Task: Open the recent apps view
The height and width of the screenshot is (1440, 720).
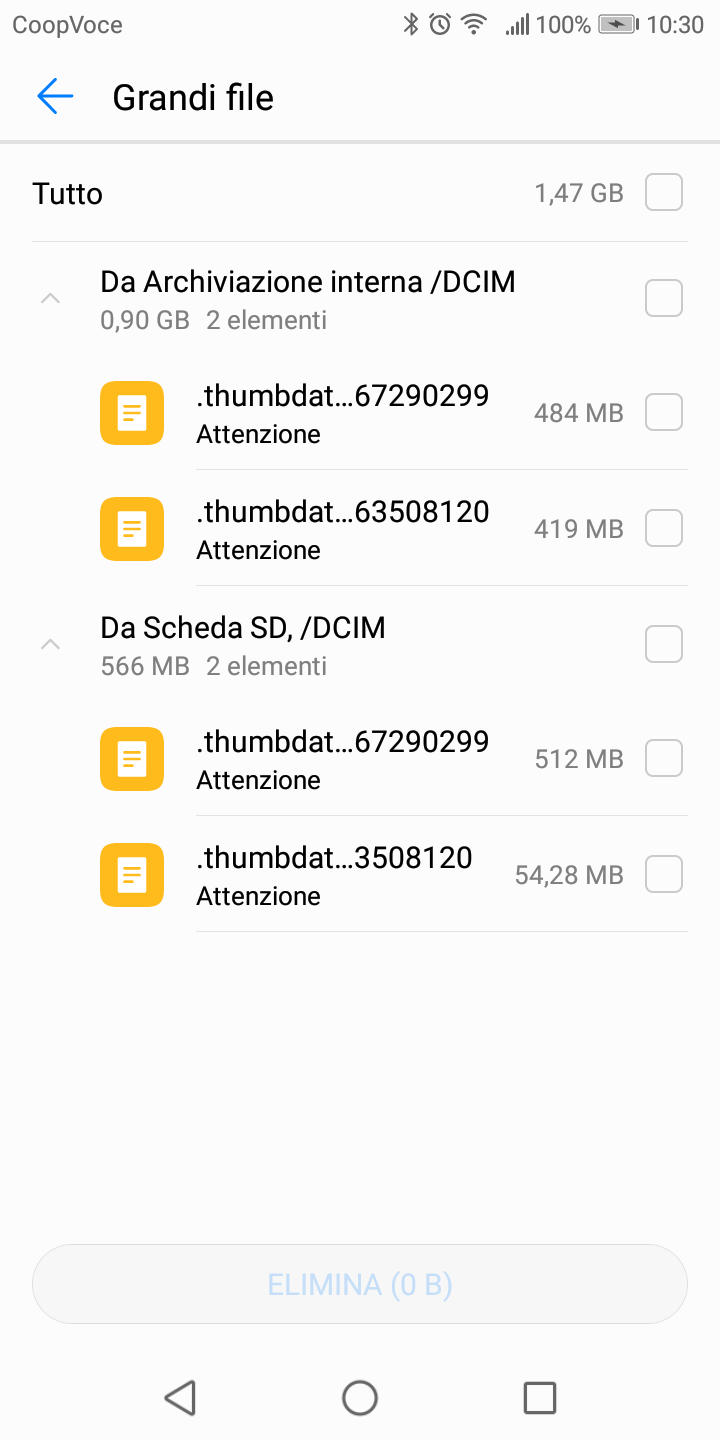Action: coord(540,1397)
